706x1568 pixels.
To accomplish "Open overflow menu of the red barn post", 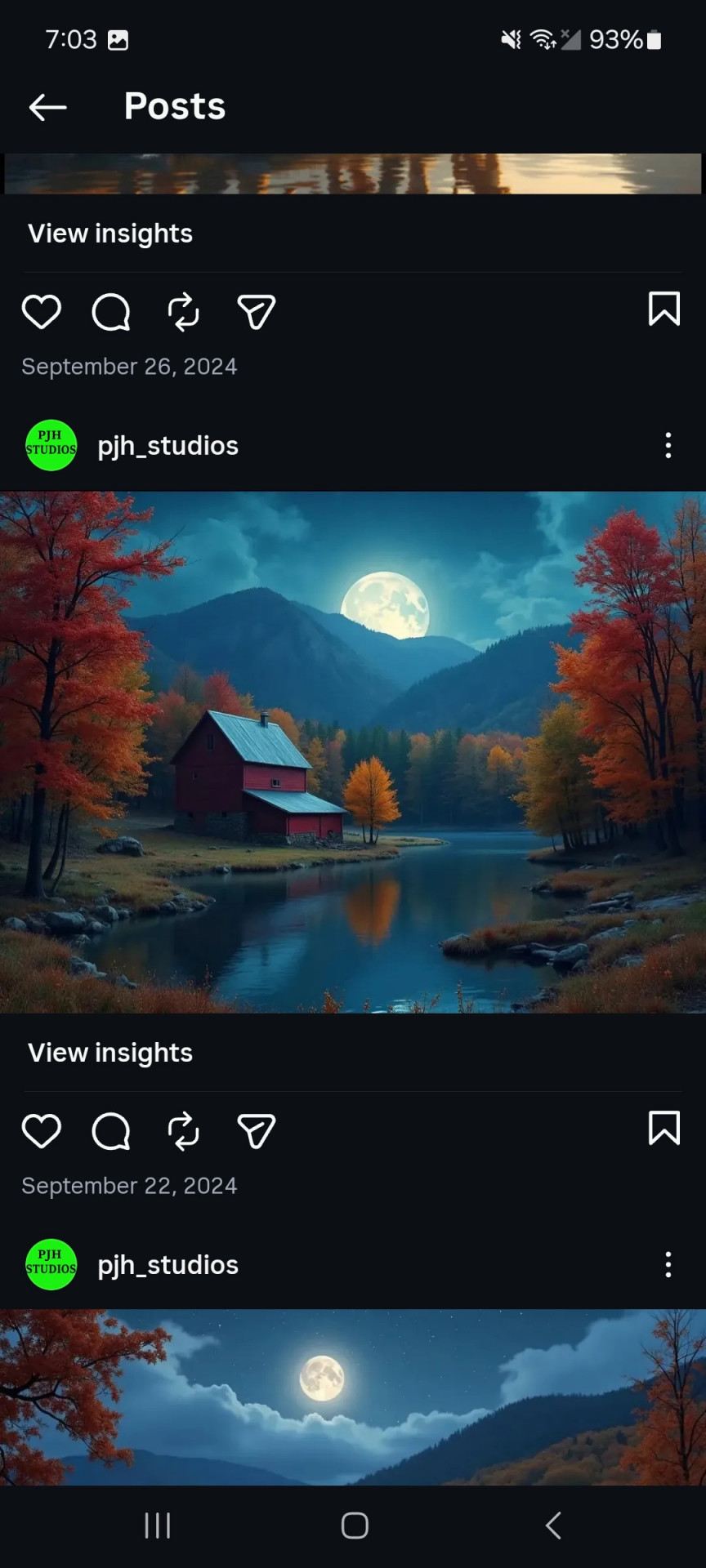I will 668,445.
